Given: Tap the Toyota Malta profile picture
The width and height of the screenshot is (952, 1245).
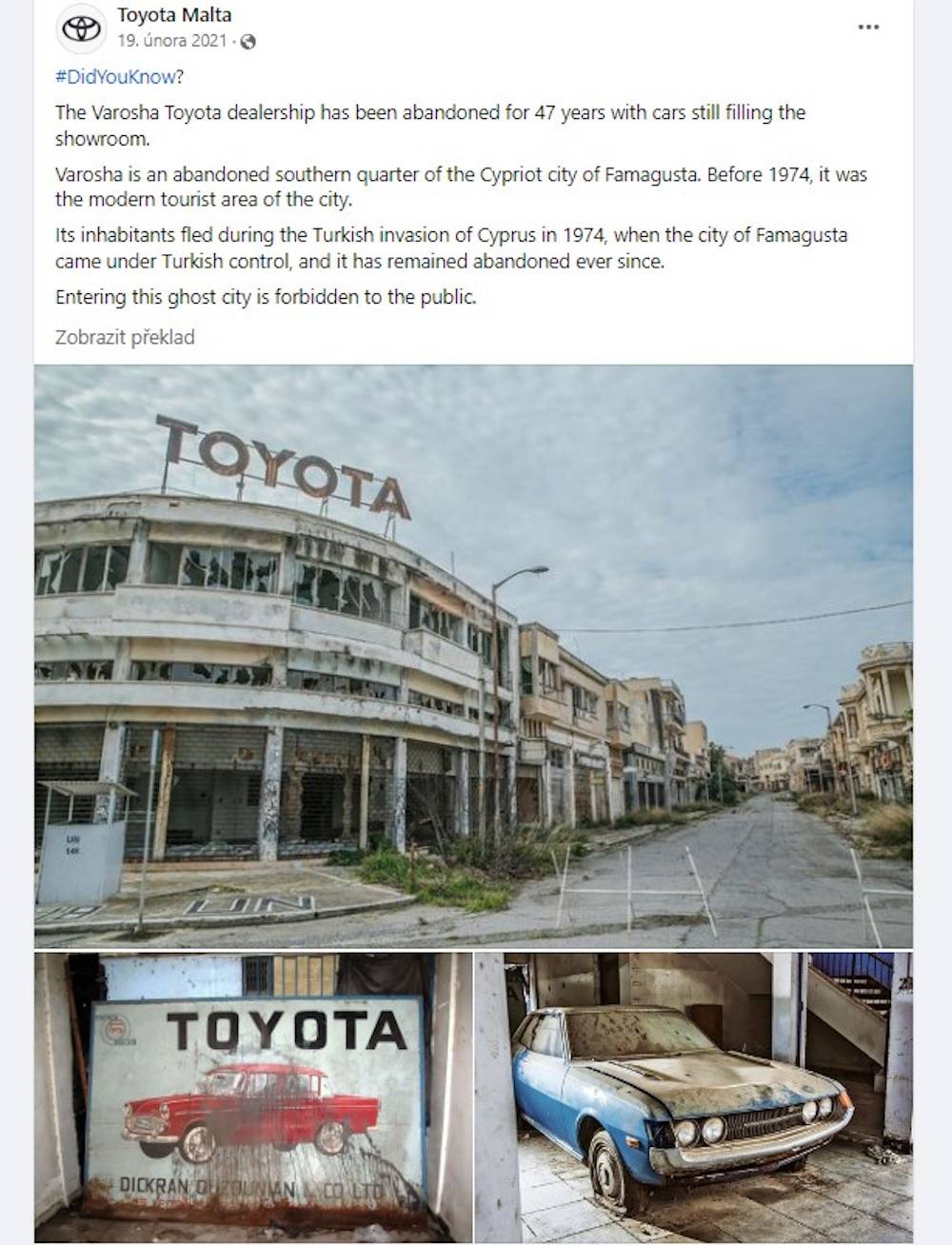Looking at the screenshot, I should [x=81, y=29].
